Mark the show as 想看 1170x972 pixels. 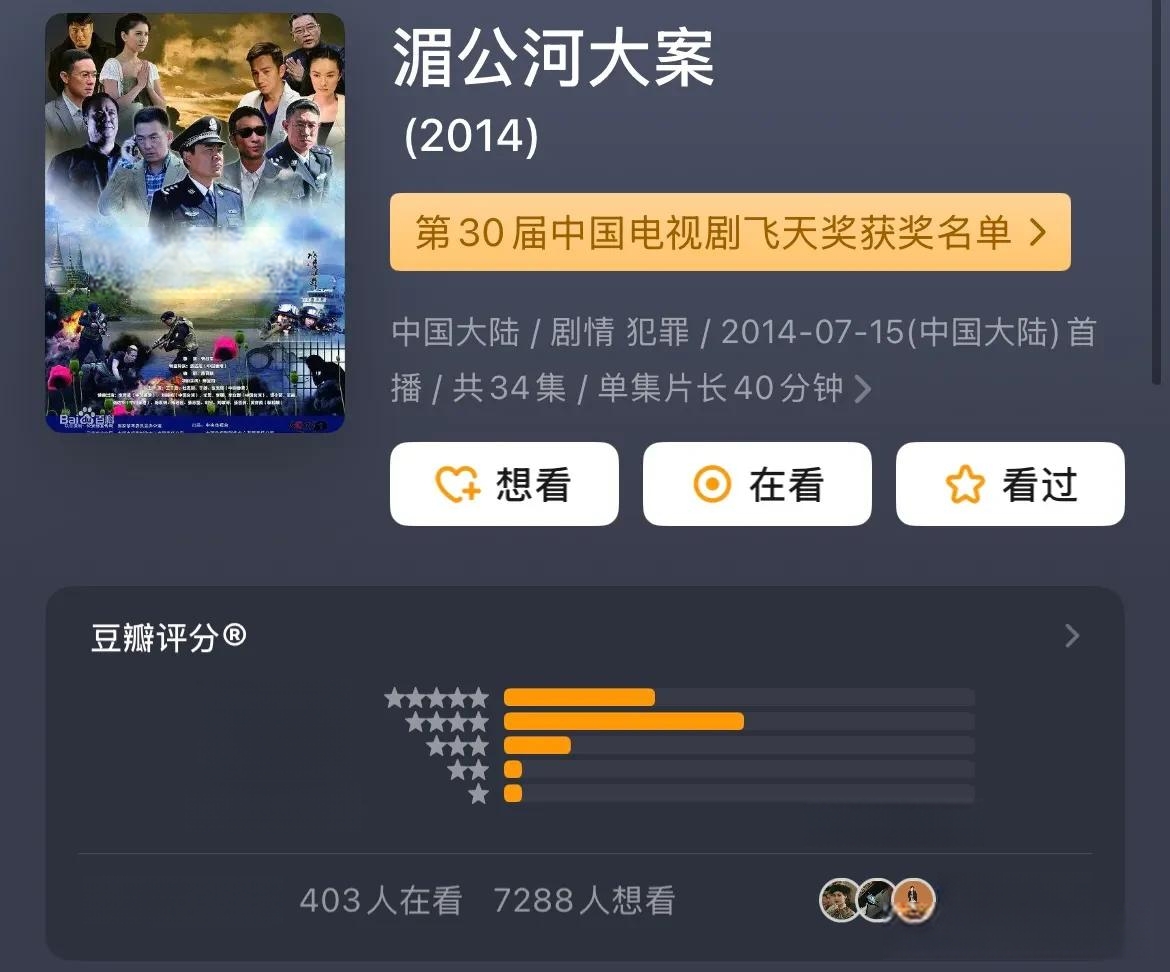pyautogui.click(x=504, y=484)
